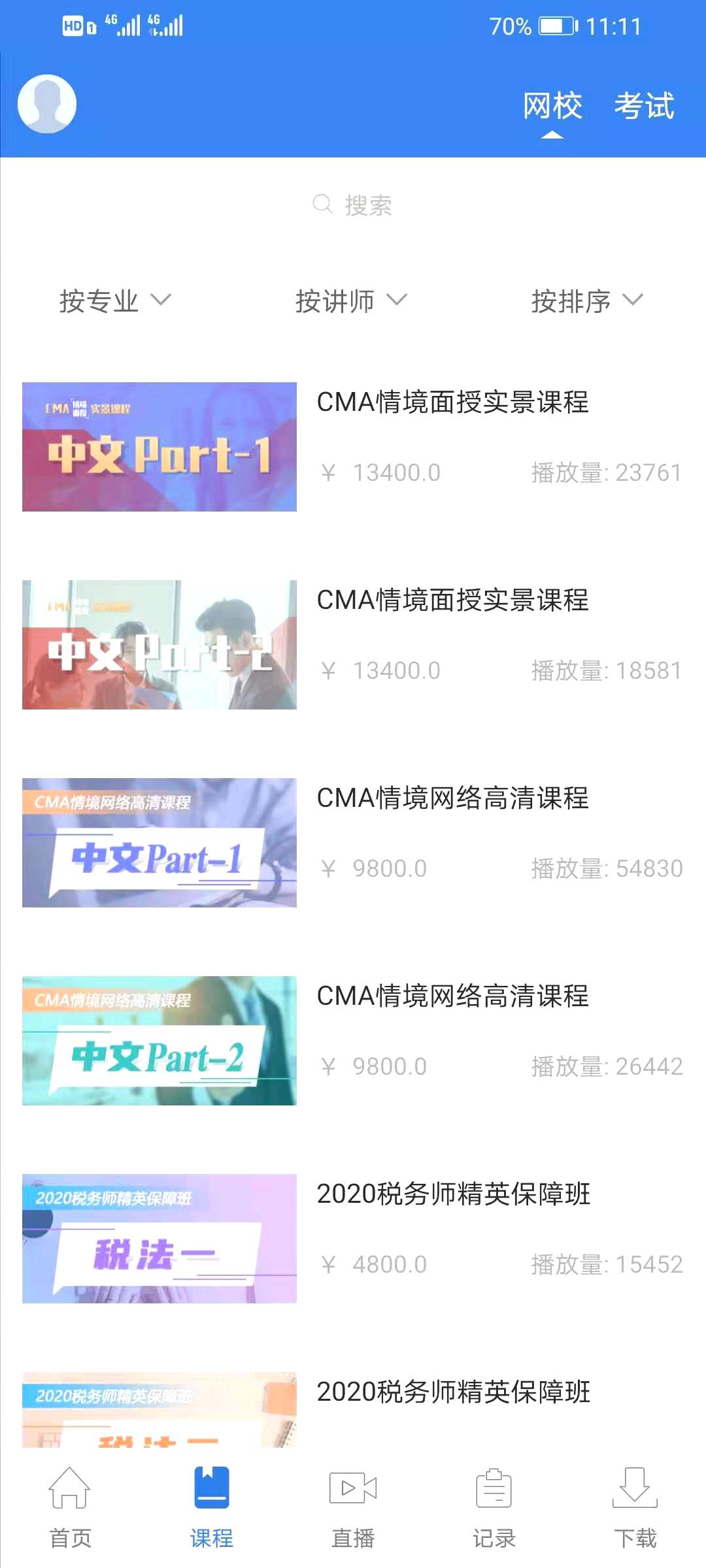Select the 课程 bottom tab
The image size is (706, 1568).
pos(212,1508)
